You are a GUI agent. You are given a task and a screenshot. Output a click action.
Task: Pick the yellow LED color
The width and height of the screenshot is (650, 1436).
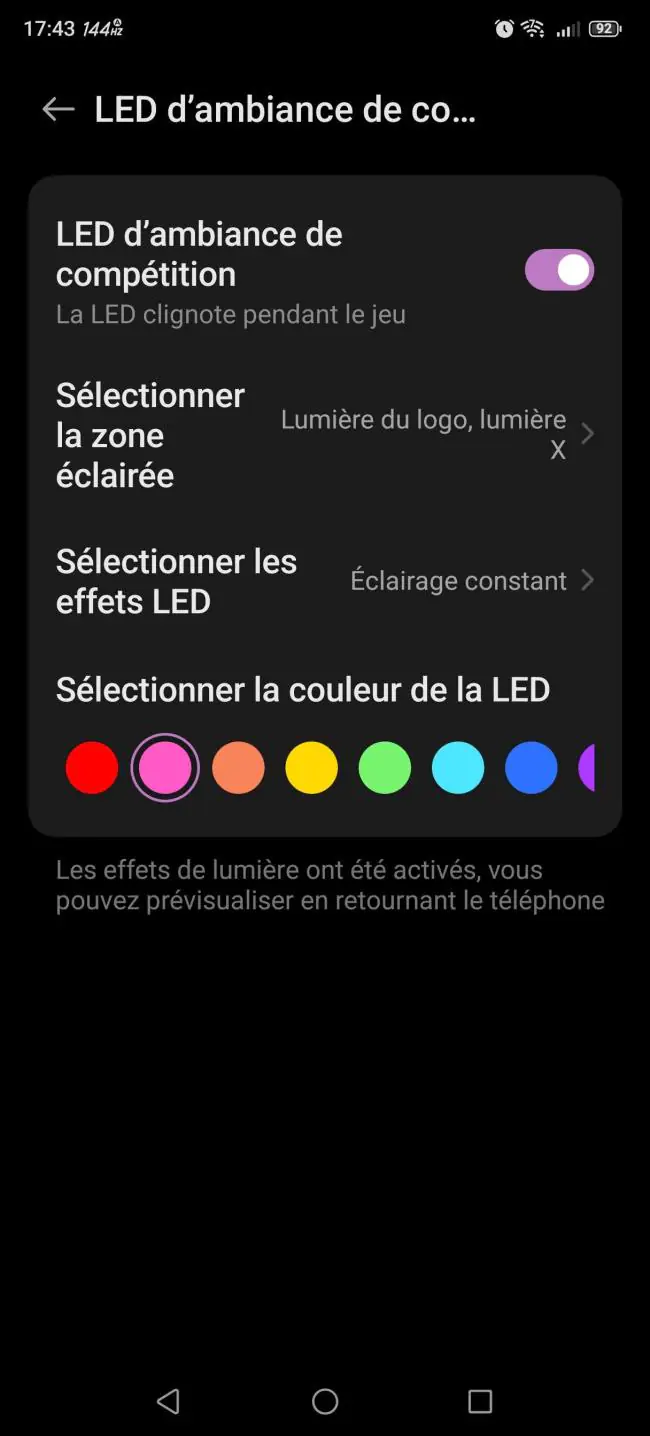tap(311, 768)
